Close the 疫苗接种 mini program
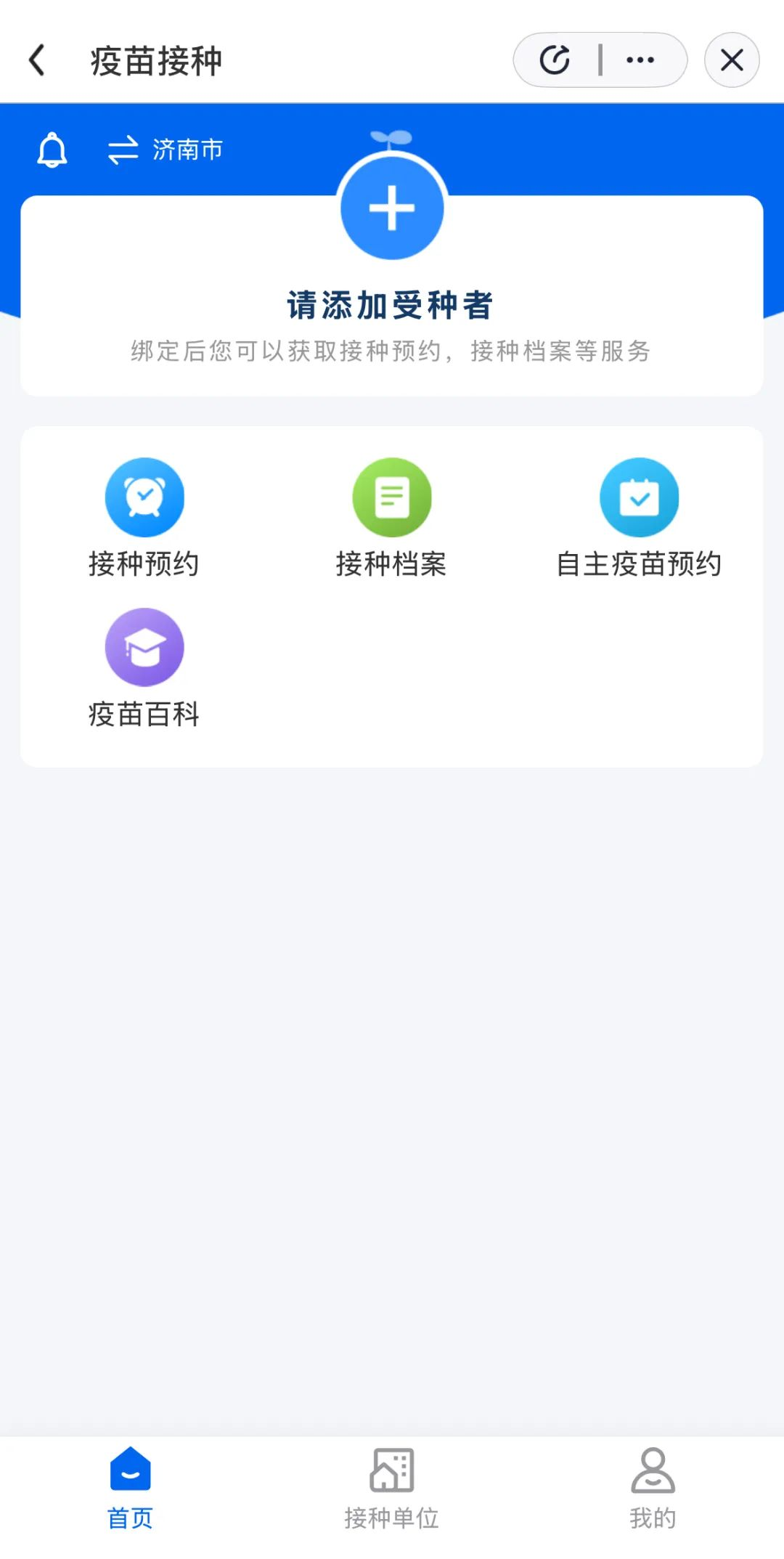The image size is (784, 1559). [x=732, y=60]
